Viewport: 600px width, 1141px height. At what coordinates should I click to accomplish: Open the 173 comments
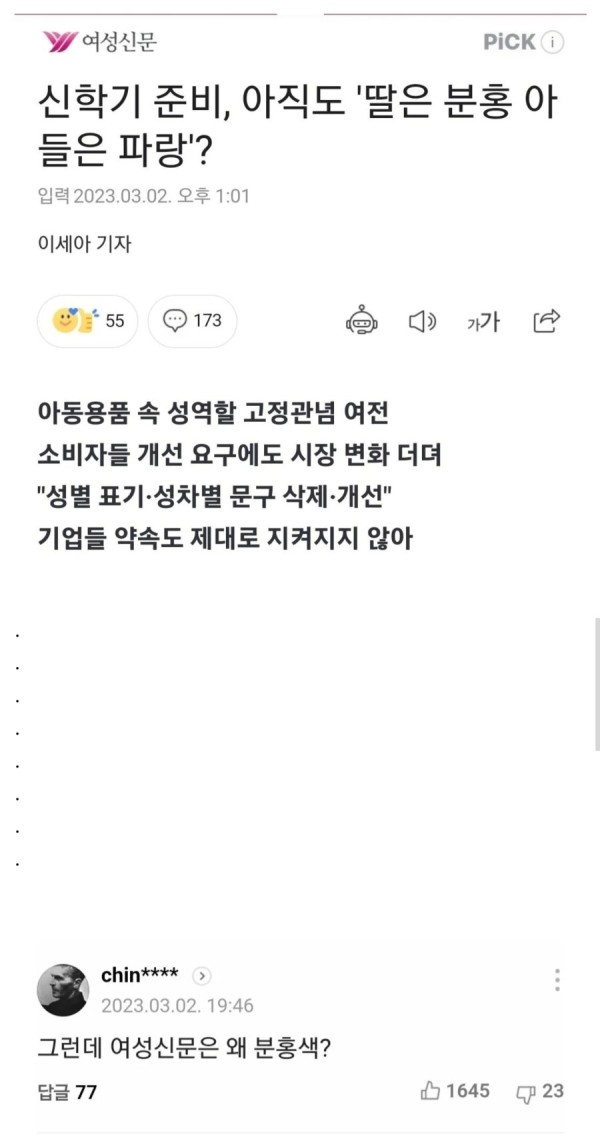[x=192, y=321]
